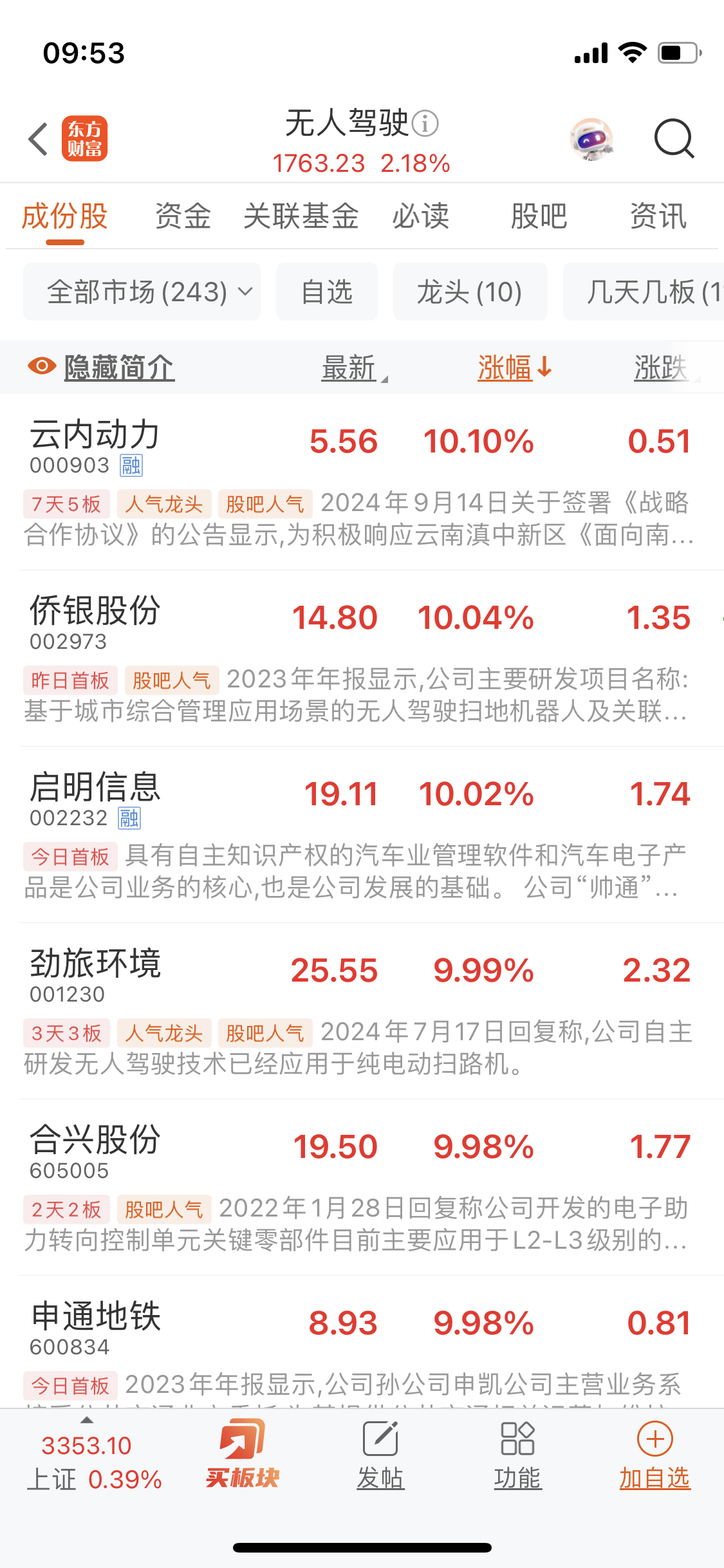The height and width of the screenshot is (1568, 724).
Task: Open the 资讯 tab
Action: point(658,216)
